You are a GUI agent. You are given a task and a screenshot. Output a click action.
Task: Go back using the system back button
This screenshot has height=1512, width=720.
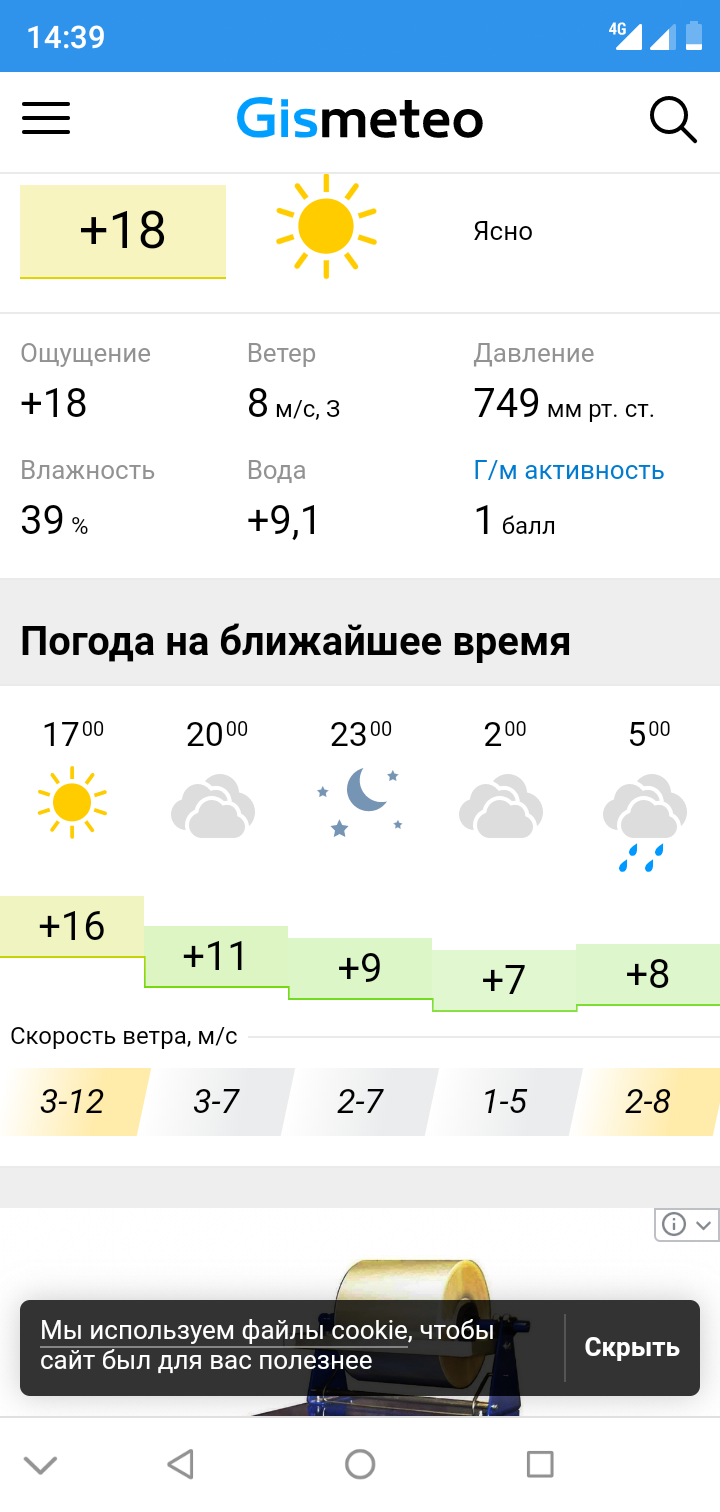[180, 1464]
